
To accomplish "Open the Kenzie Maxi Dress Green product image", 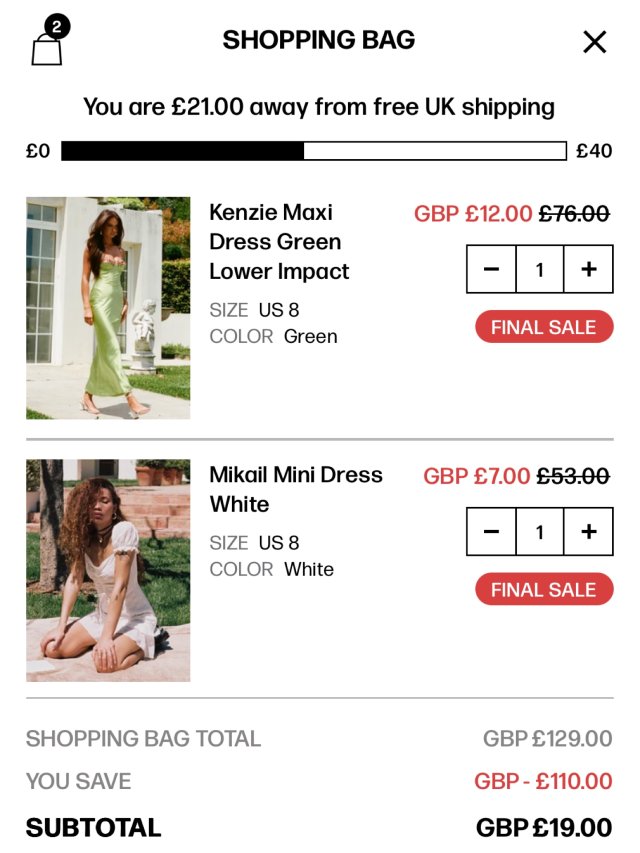I will 108,308.
